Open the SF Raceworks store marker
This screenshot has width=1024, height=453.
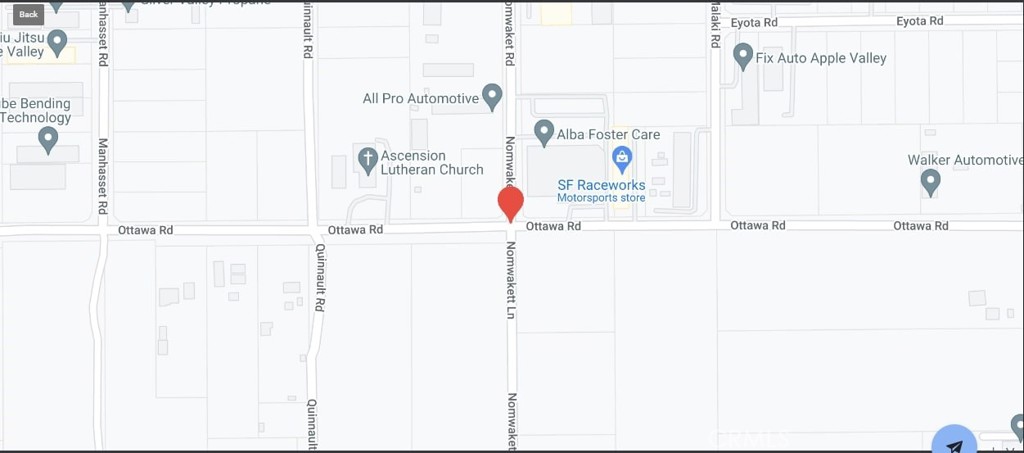(x=622, y=157)
